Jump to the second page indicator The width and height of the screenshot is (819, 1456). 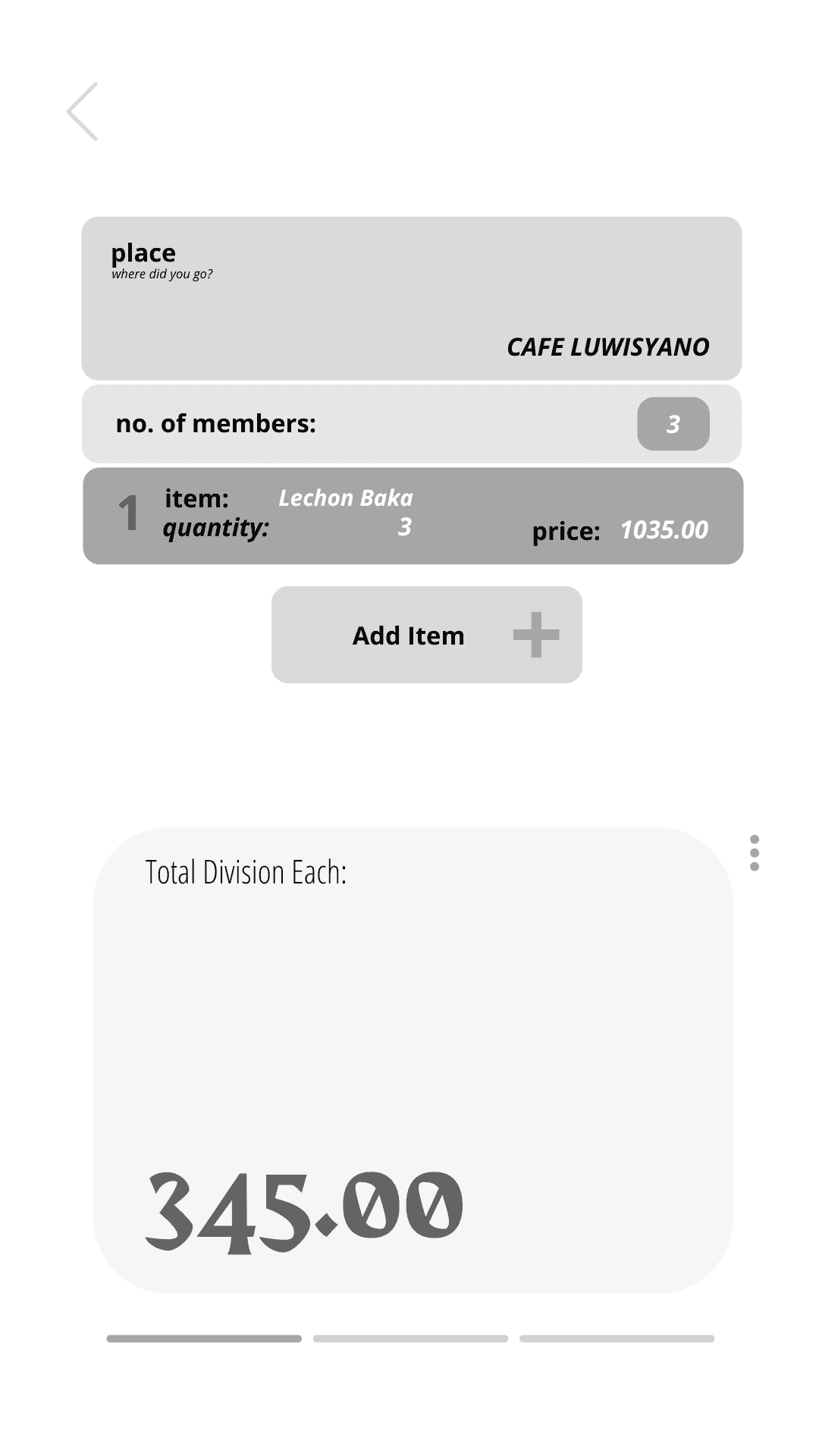tap(410, 1338)
